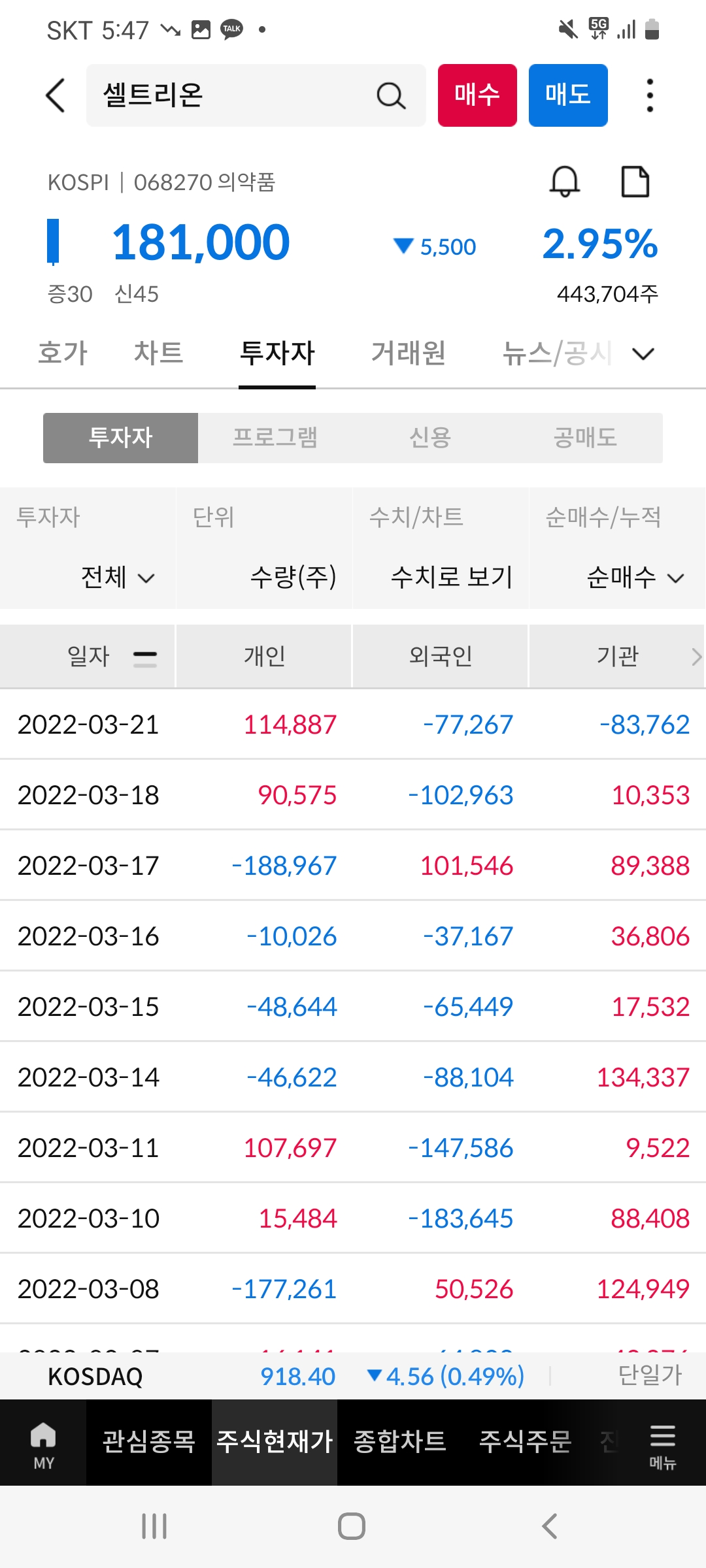The width and height of the screenshot is (706, 1568).
Task: Open the memo note icon
Action: [635, 181]
